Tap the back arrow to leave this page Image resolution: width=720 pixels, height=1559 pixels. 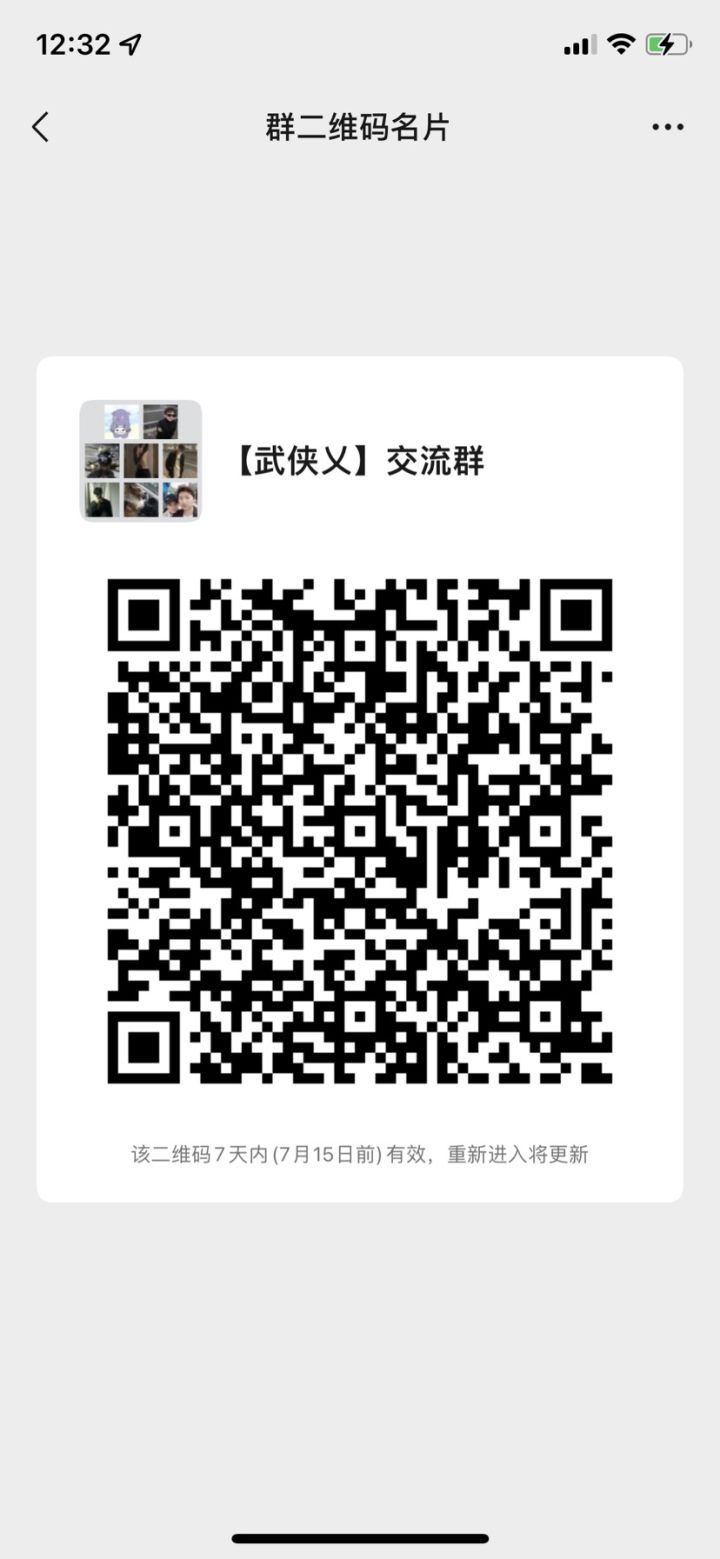click(x=39, y=127)
